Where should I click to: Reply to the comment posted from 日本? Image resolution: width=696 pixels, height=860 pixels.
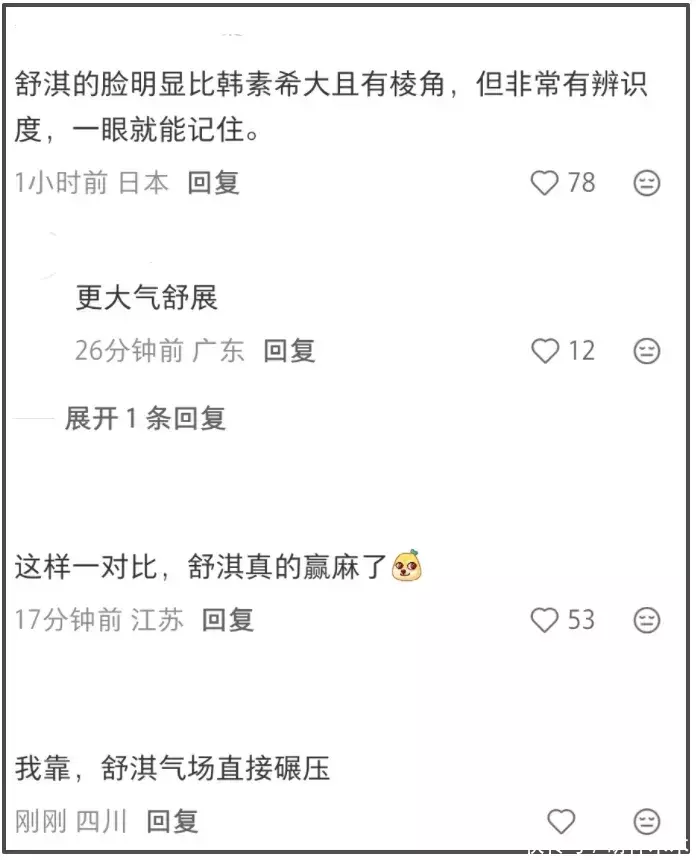(x=214, y=183)
